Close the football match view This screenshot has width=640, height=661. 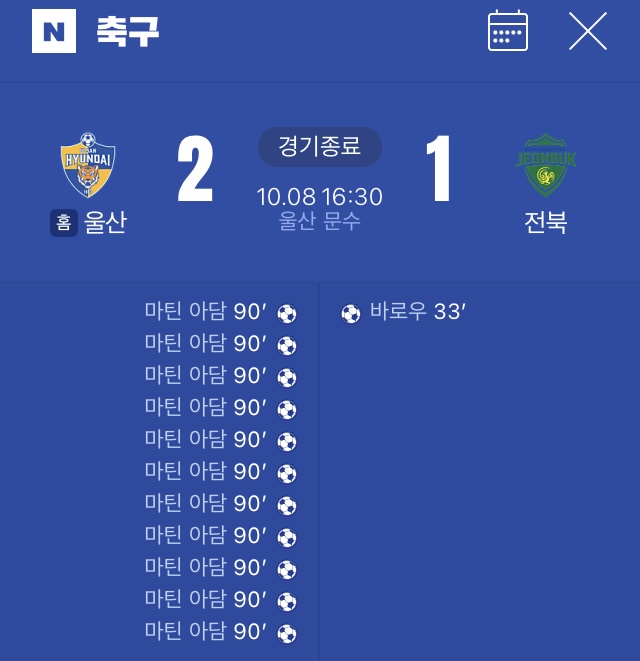click(588, 31)
